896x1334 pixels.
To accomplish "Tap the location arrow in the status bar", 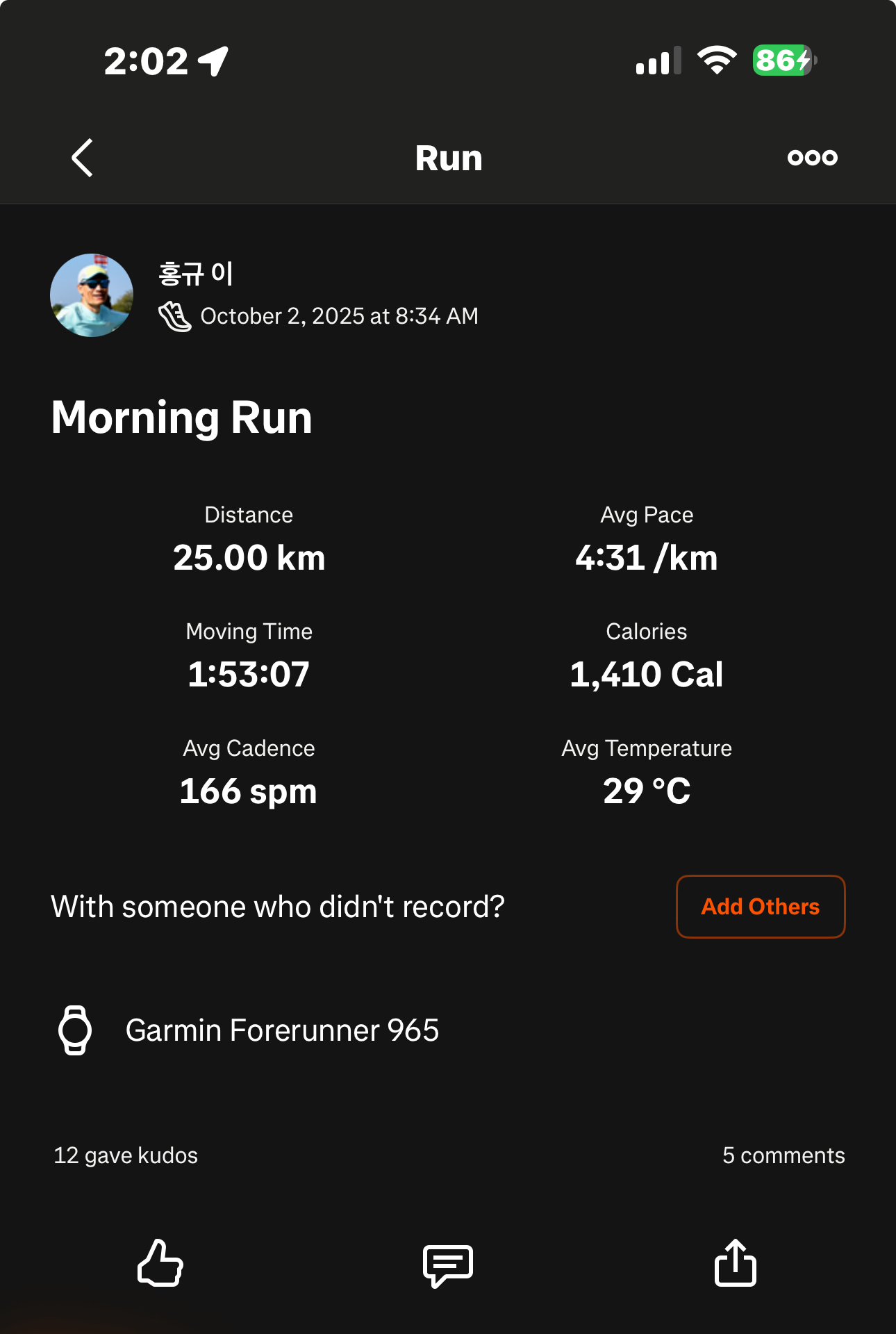I will [212, 61].
